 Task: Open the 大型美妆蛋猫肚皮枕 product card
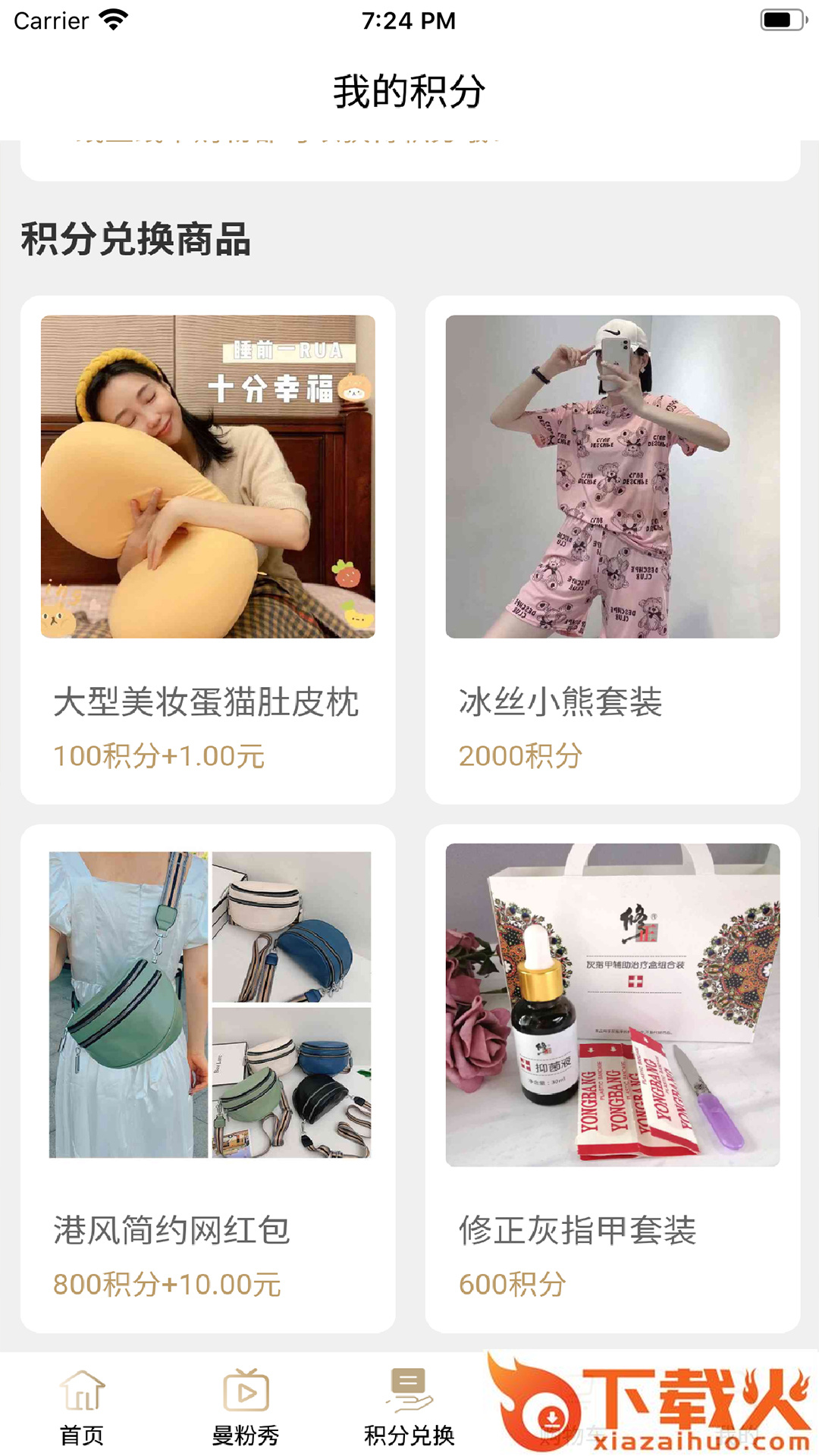pos(207,549)
